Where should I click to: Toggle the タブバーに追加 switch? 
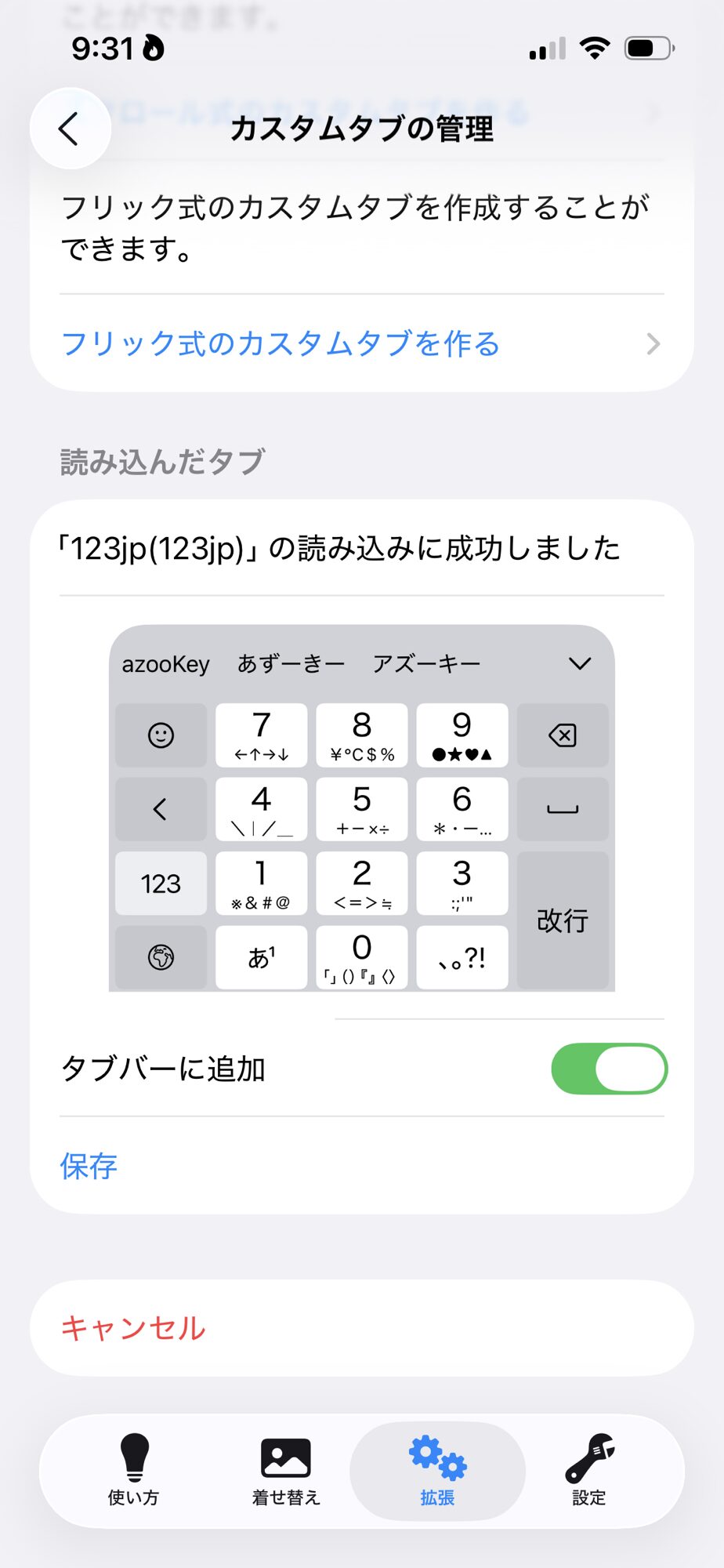pyautogui.click(x=609, y=1069)
